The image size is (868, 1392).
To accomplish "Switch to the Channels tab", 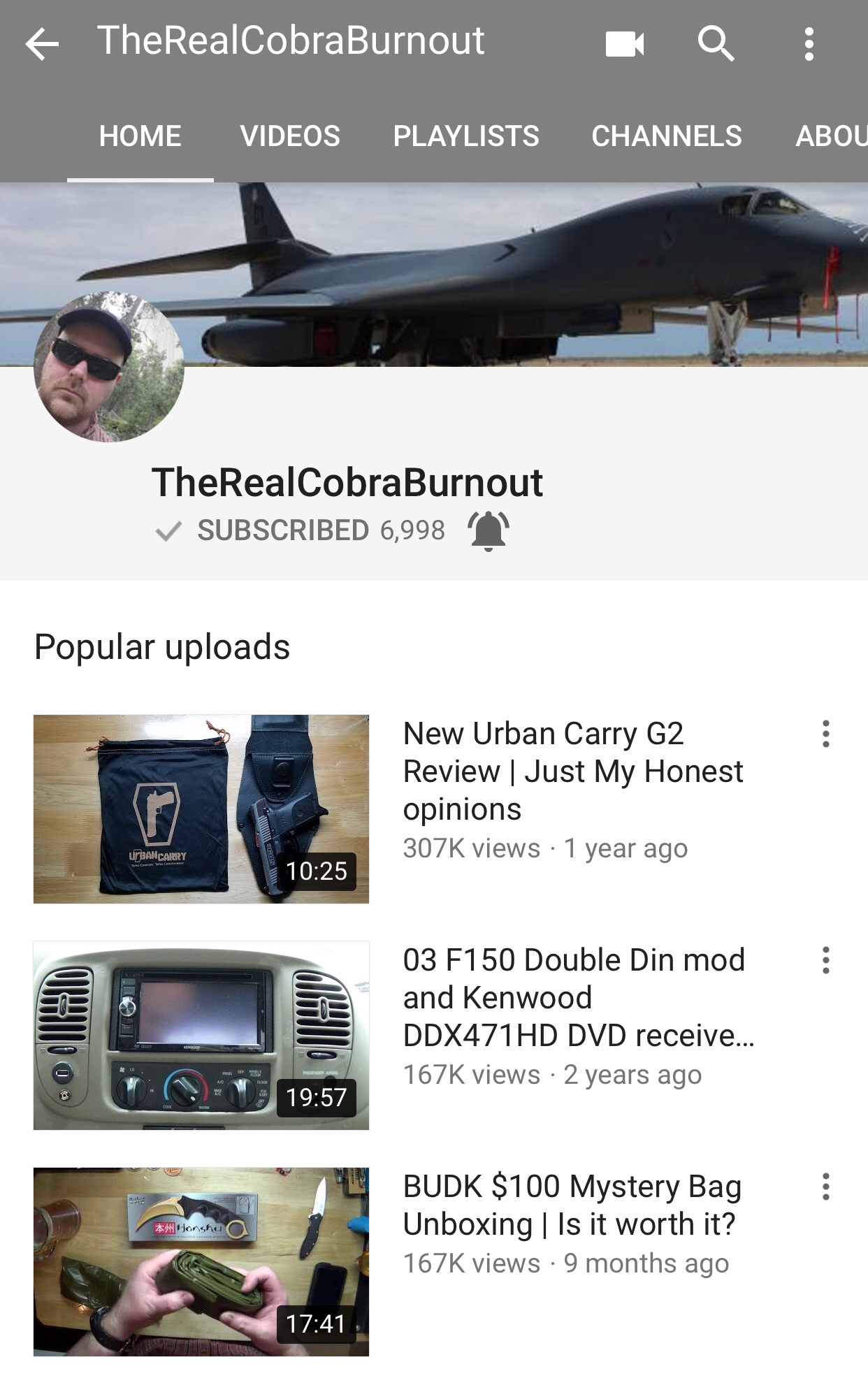I will pyautogui.click(x=667, y=136).
